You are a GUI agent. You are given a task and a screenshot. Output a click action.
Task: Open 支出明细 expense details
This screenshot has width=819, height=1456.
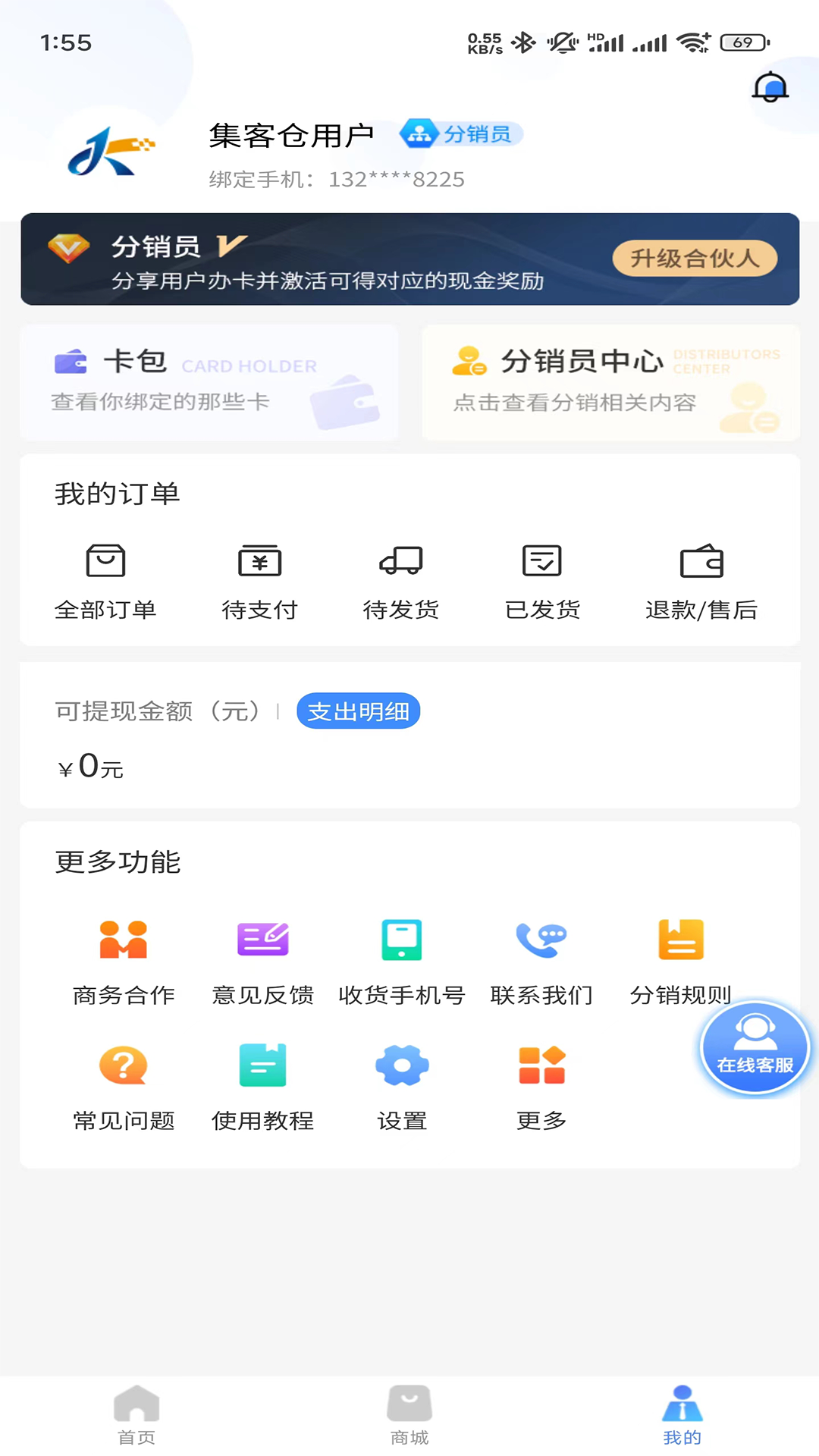point(357,711)
